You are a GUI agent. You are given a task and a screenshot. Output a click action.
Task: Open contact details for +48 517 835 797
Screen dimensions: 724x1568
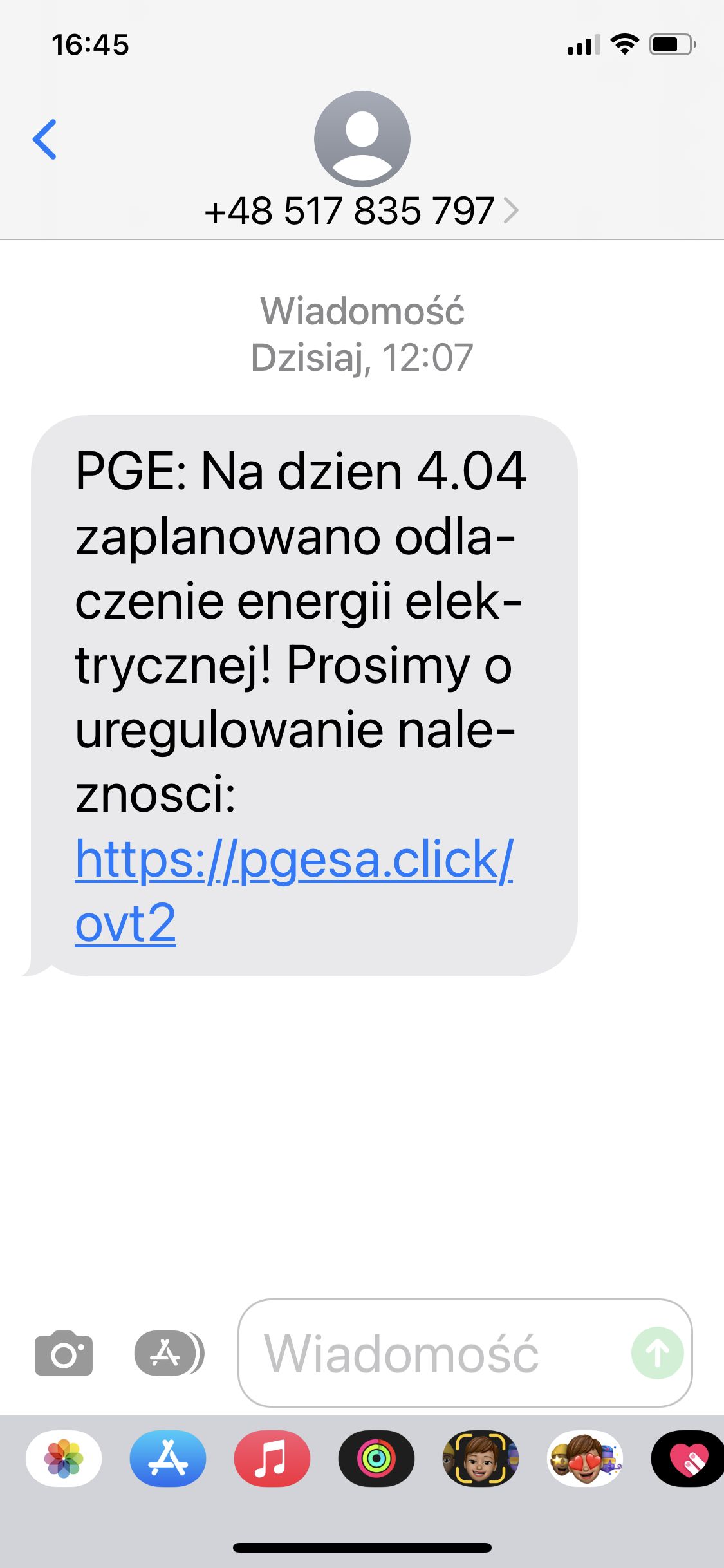pos(361,210)
